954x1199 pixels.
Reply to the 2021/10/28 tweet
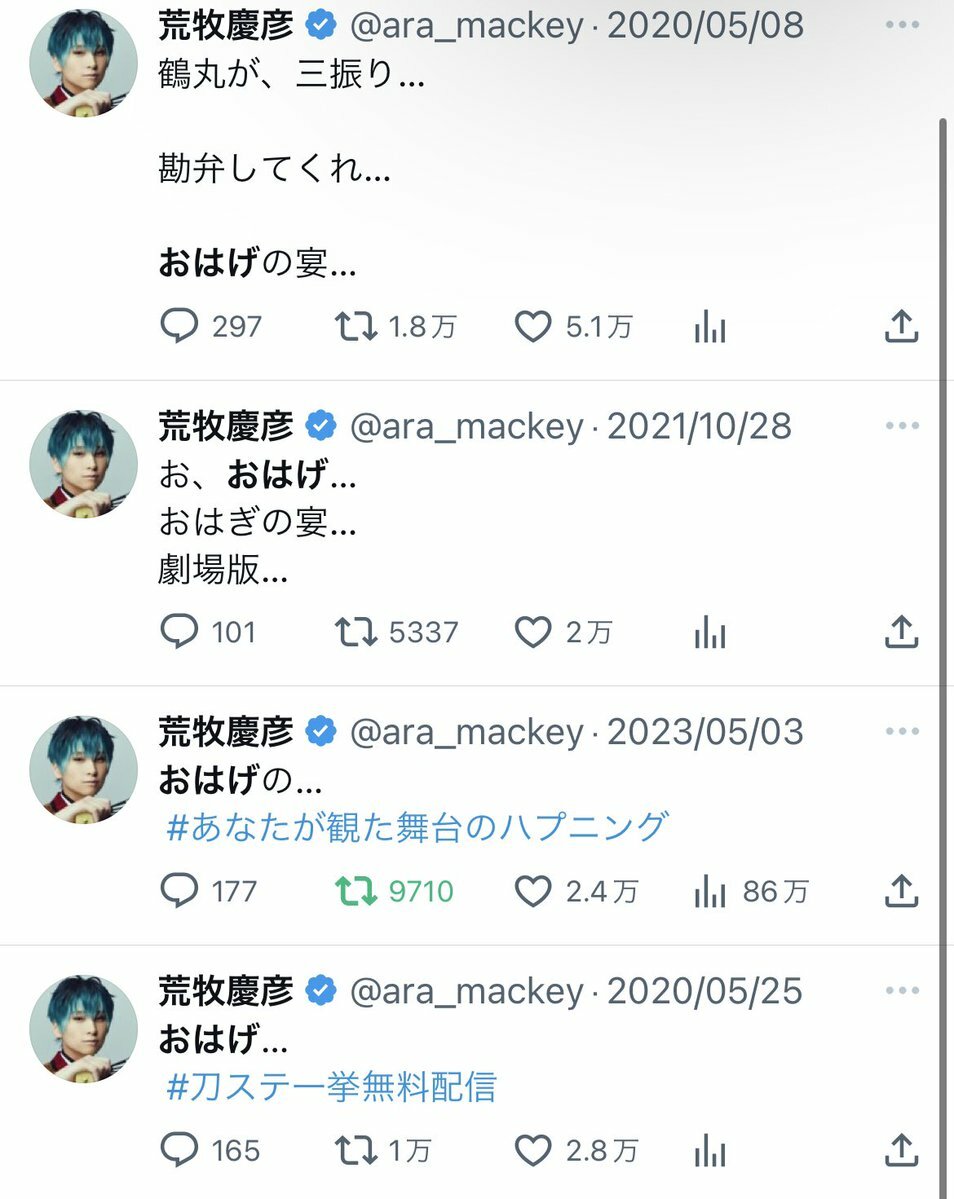point(180,632)
